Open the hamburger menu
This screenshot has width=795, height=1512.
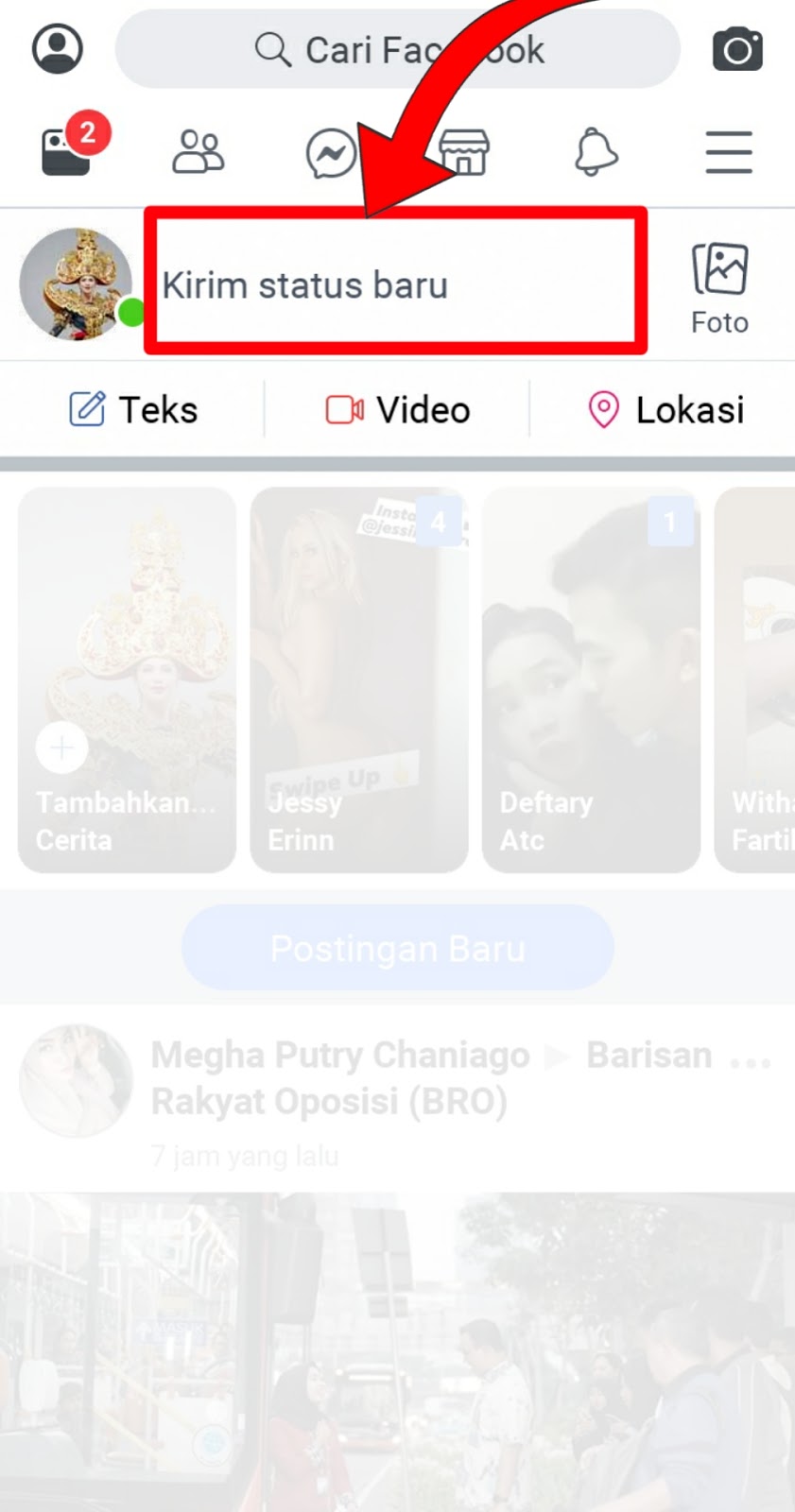[729, 152]
